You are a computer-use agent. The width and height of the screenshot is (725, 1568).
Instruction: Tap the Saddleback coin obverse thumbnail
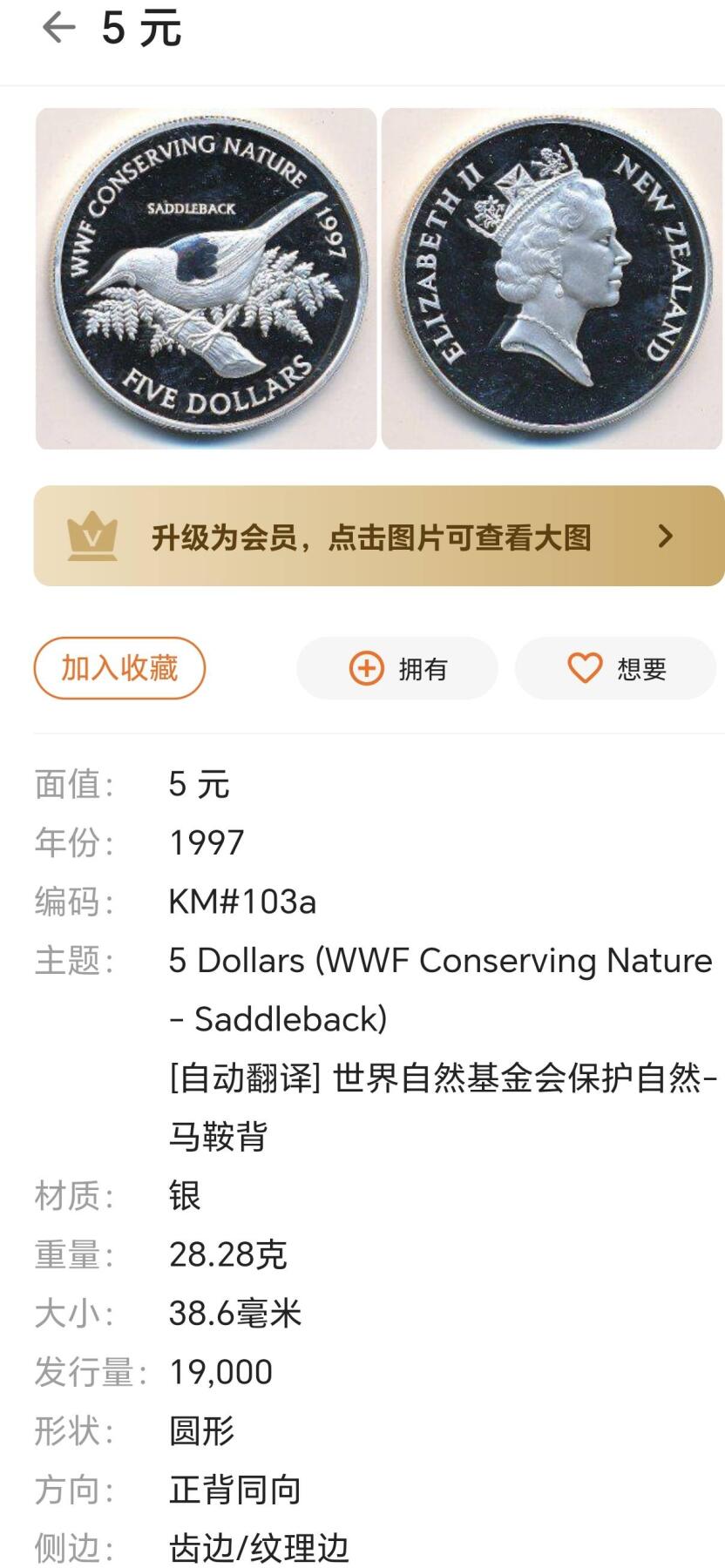(206, 279)
